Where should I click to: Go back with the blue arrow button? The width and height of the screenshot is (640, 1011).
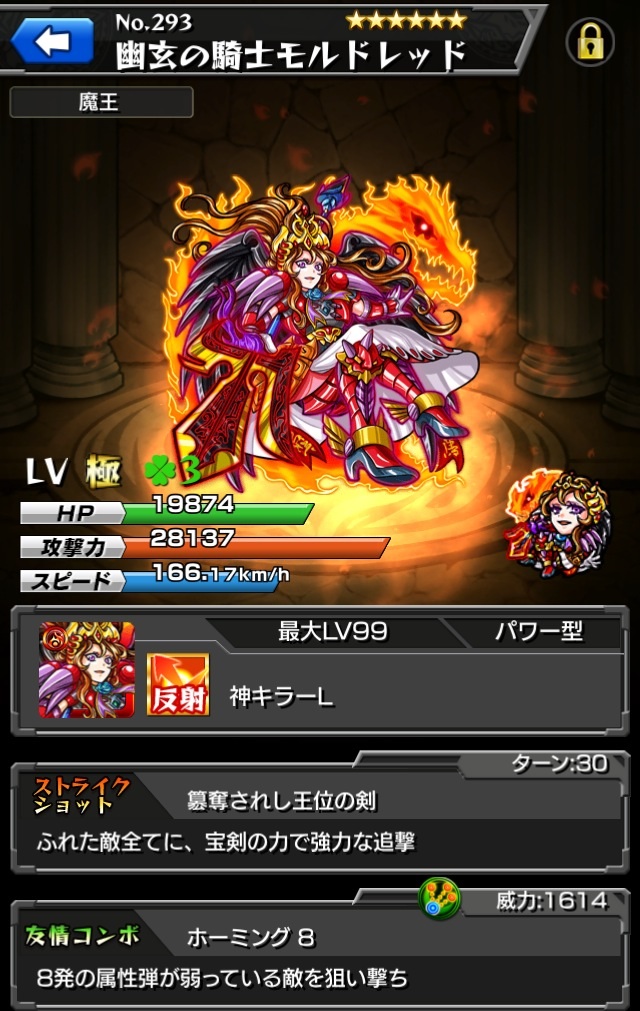51,40
